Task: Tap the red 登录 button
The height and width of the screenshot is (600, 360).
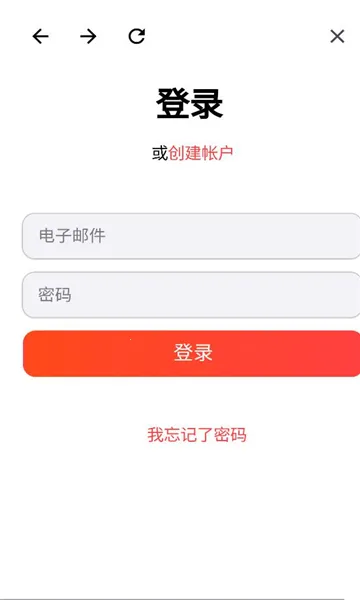Action: click(191, 354)
